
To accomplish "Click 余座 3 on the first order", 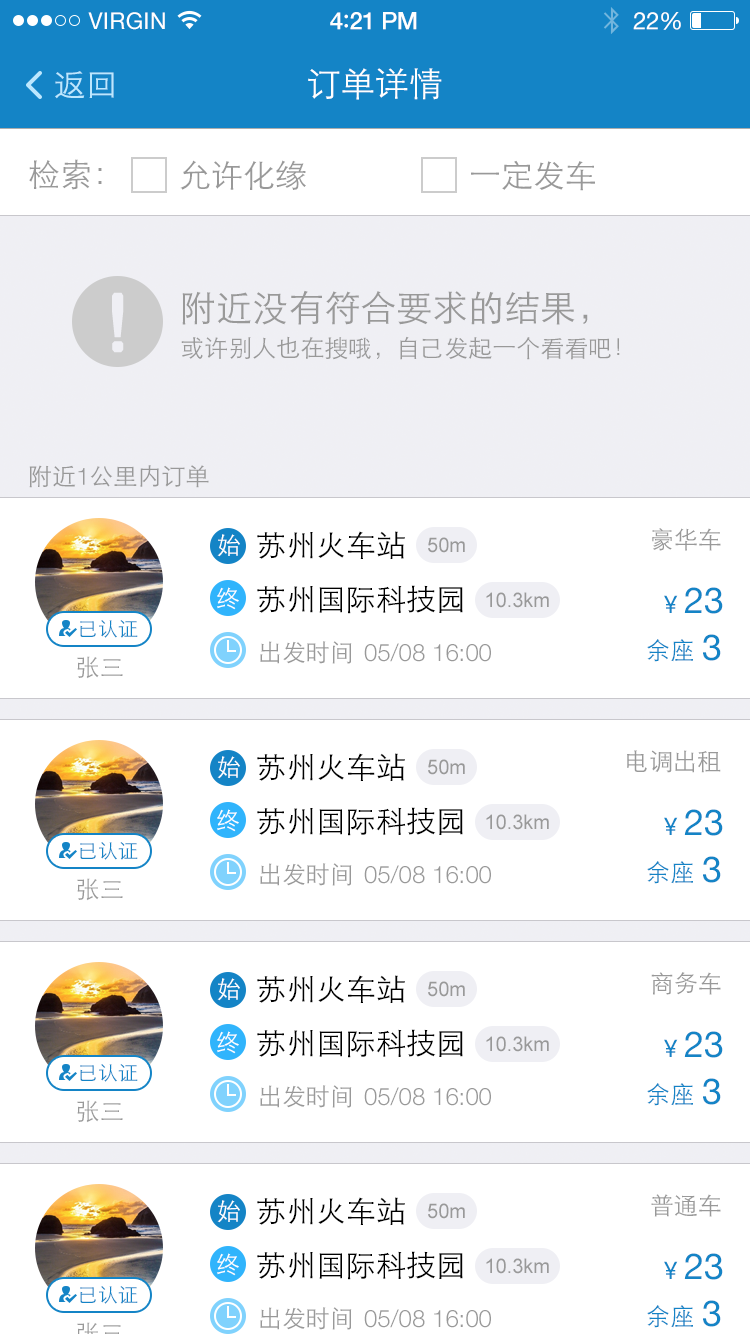I will point(684,650).
